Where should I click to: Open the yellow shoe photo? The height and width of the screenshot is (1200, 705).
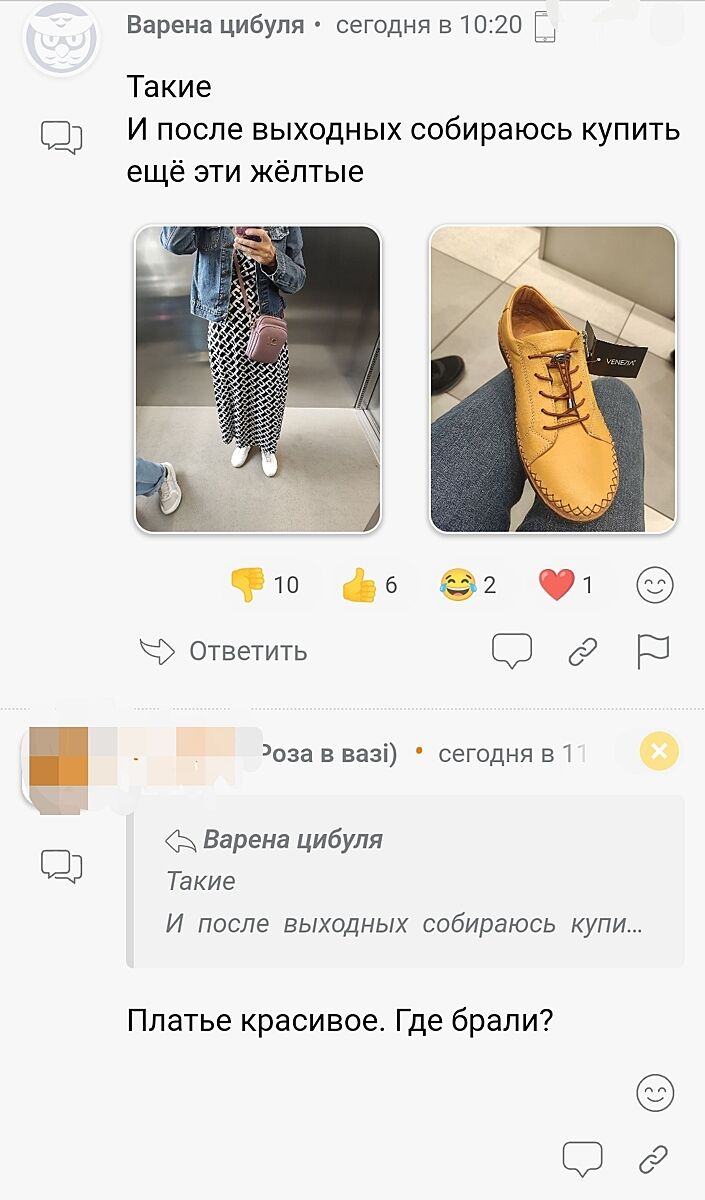click(x=553, y=379)
